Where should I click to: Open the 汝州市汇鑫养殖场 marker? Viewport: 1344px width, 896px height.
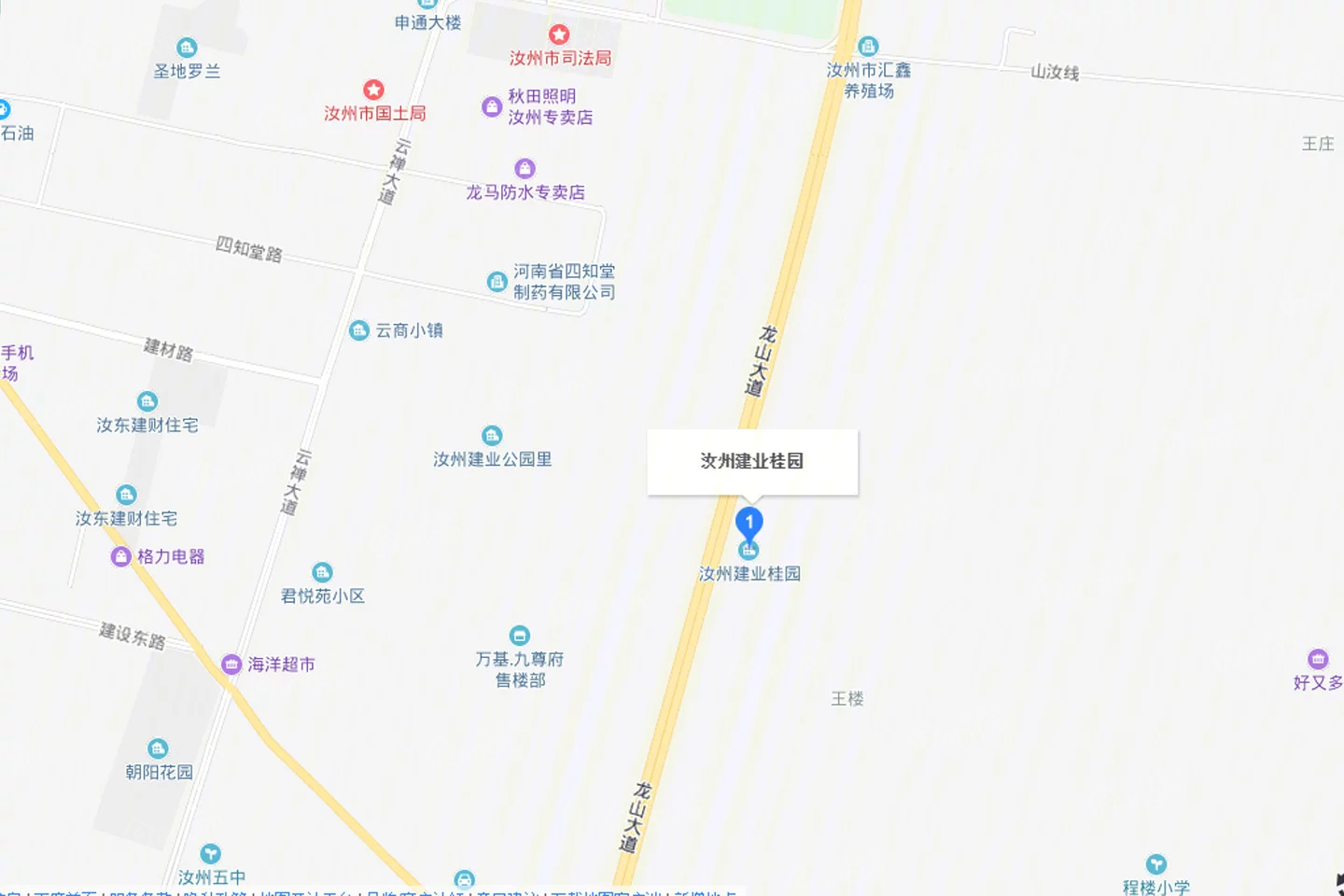[868, 47]
